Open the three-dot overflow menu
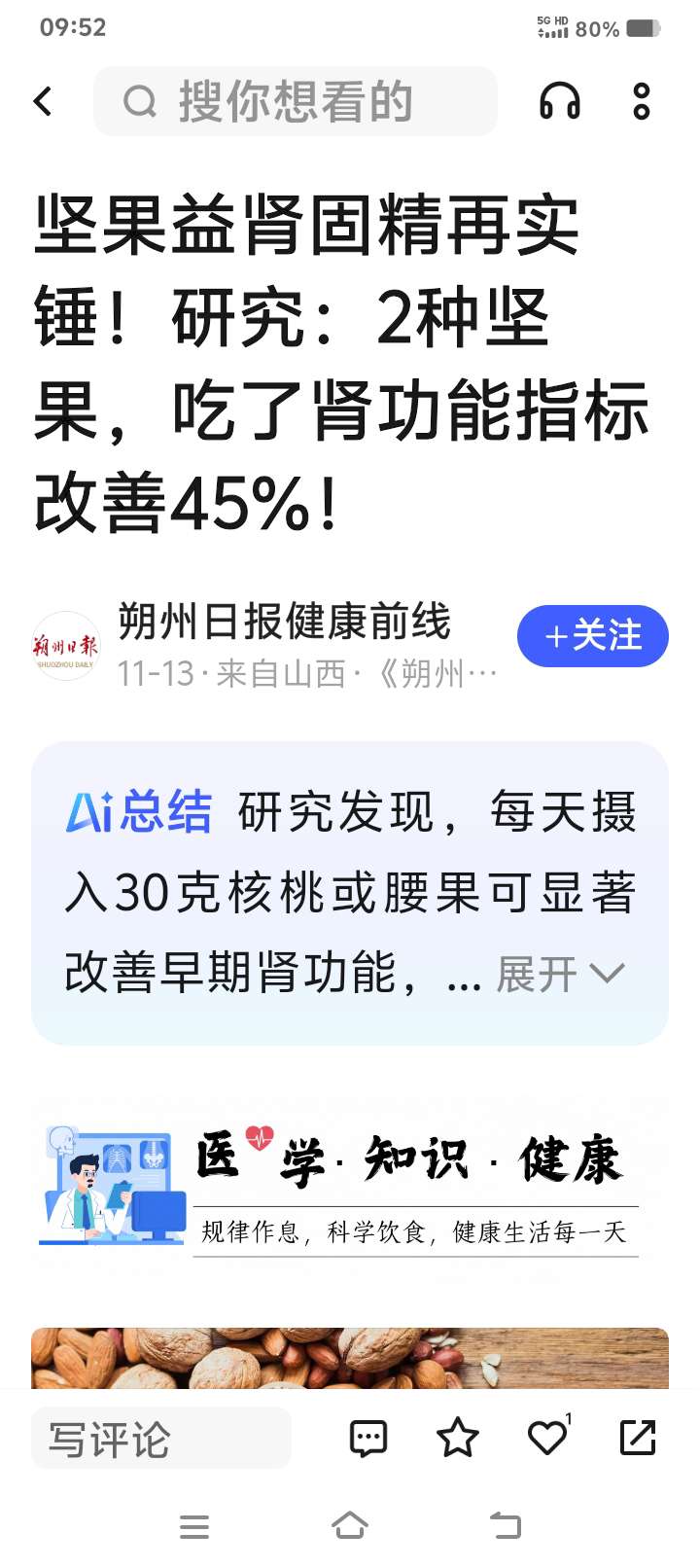Viewport: 700px width, 1568px height. tap(641, 101)
